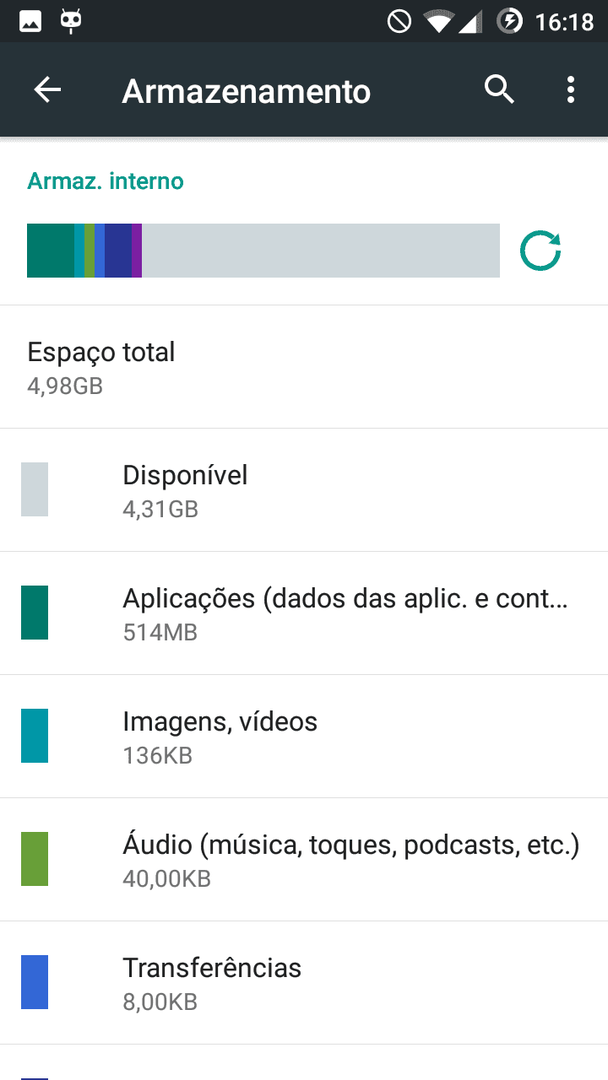Open the overflow menu
This screenshot has width=608, height=1080.
tap(570, 90)
